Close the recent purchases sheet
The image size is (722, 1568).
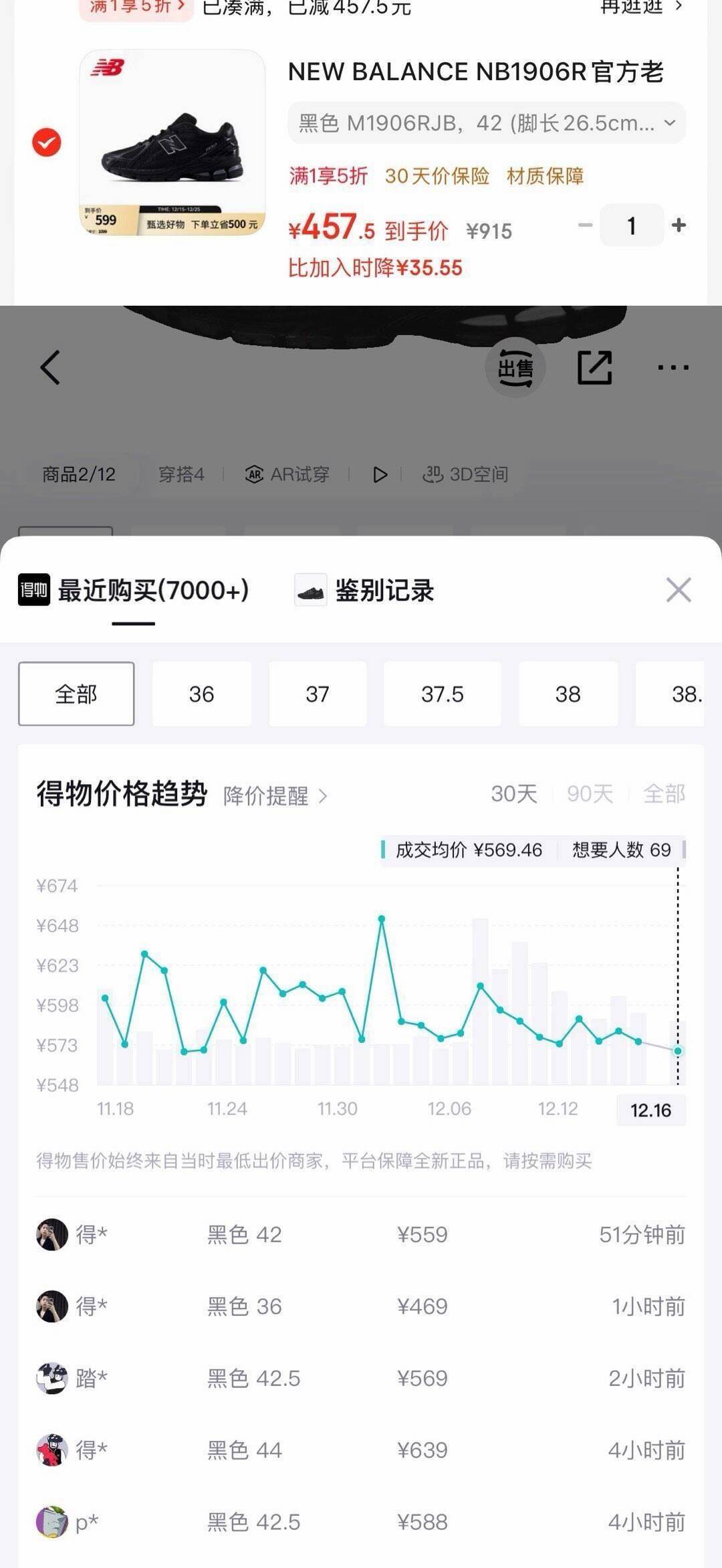click(x=679, y=590)
